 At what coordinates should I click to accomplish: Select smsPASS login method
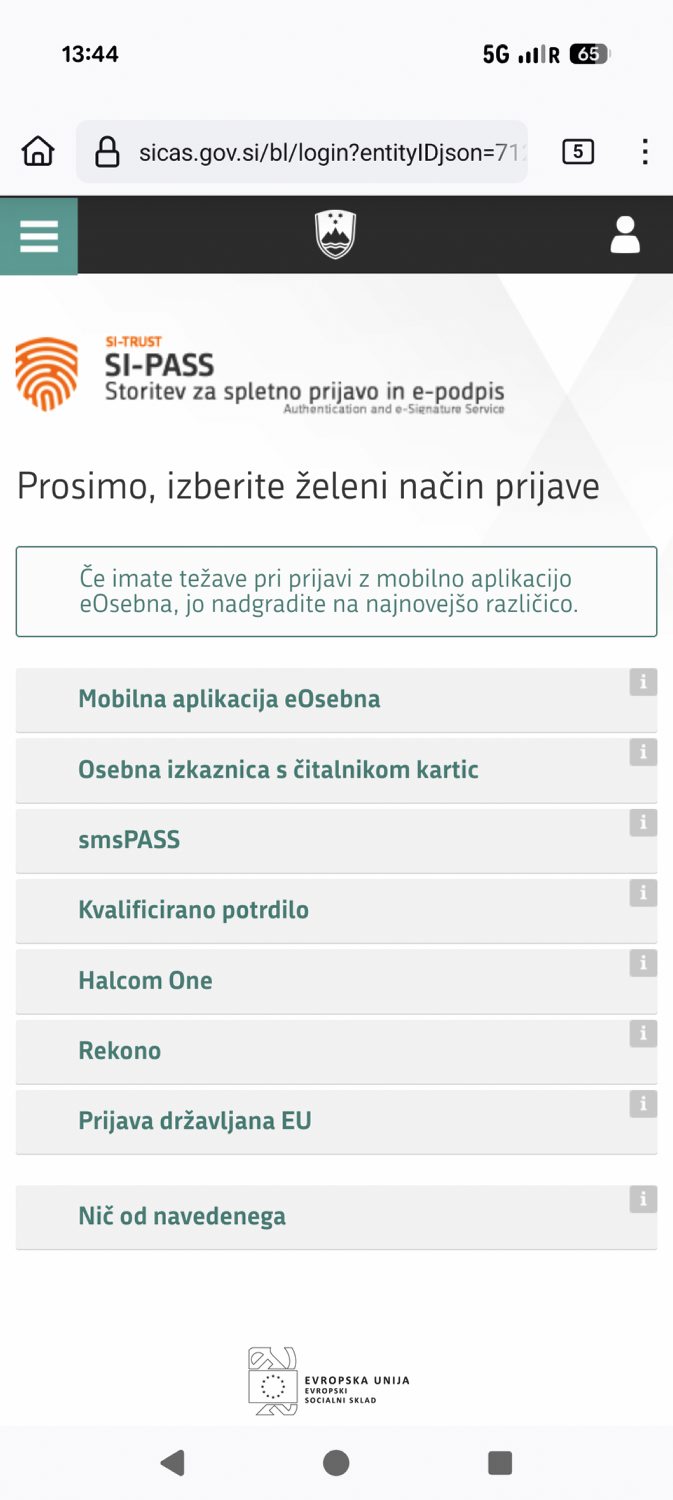[x=336, y=840]
